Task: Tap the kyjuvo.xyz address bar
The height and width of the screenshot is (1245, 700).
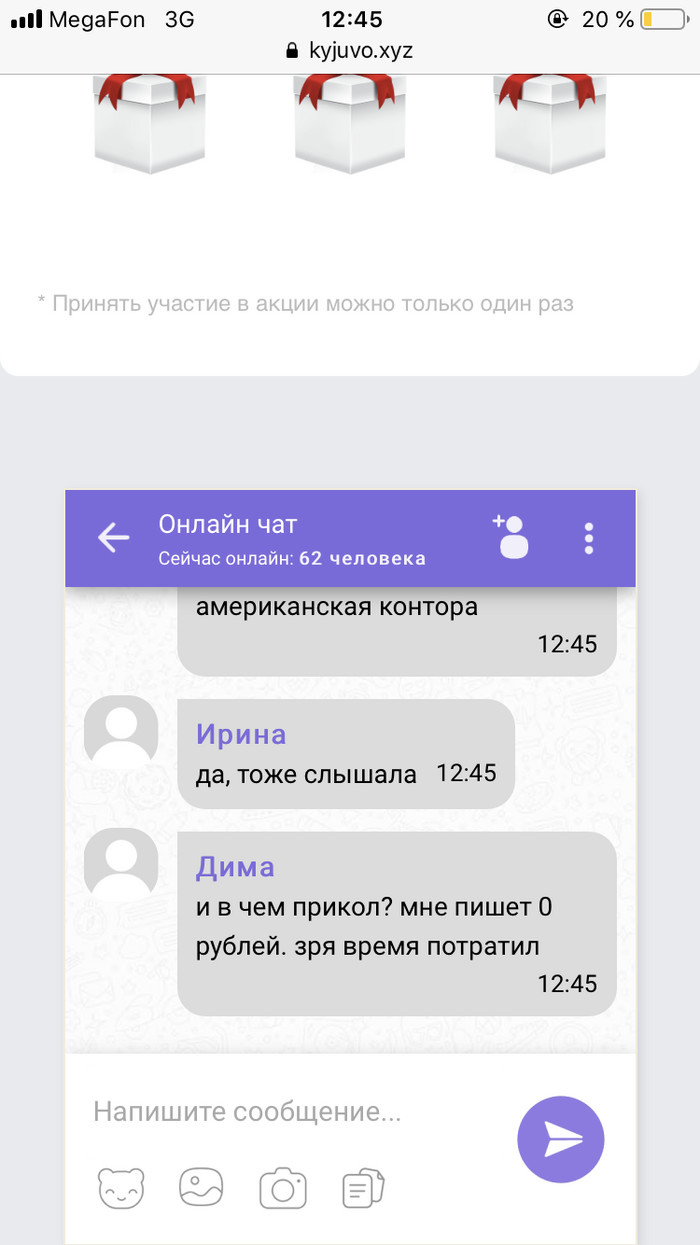Action: click(x=350, y=50)
